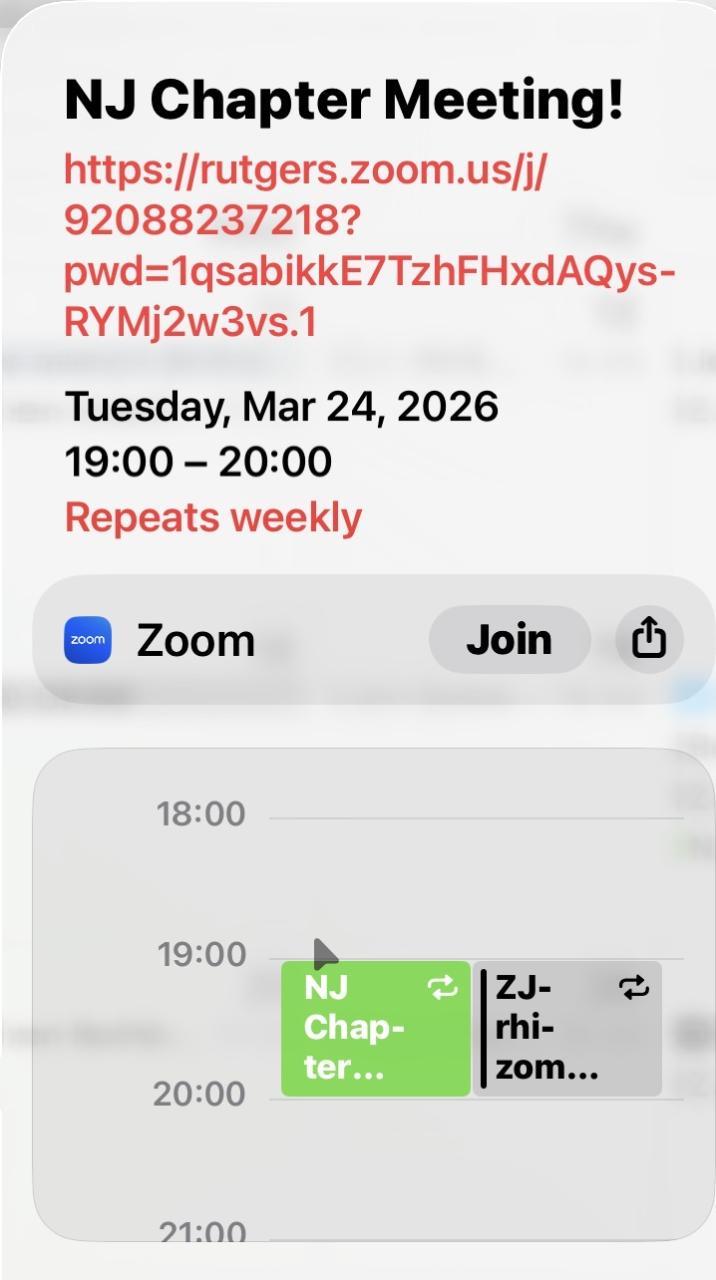The width and height of the screenshot is (716, 1280).
Task: Open the ZJ-rhizom event block
Action: click(x=568, y=1028)
